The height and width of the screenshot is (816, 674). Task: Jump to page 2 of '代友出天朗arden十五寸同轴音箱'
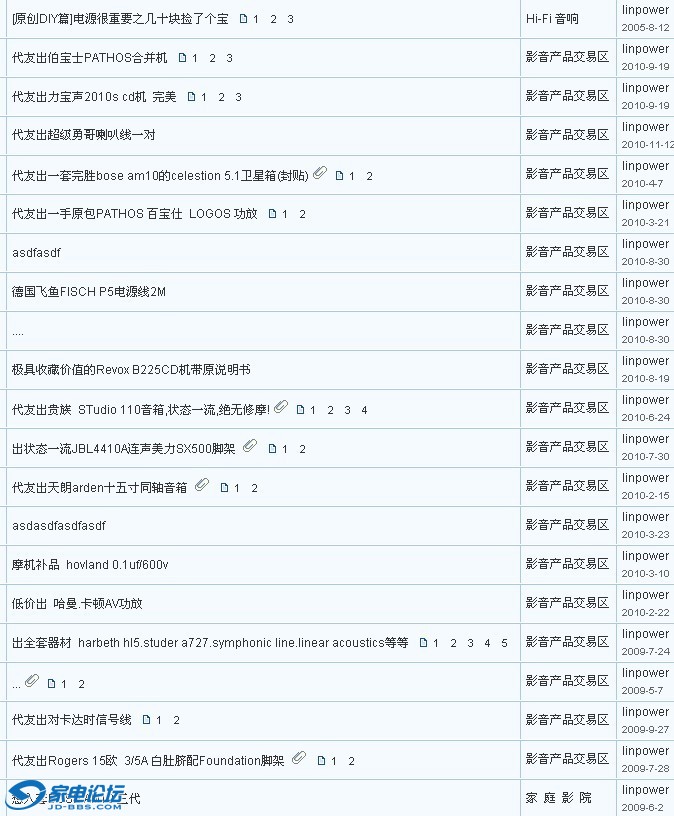[255, 488]
